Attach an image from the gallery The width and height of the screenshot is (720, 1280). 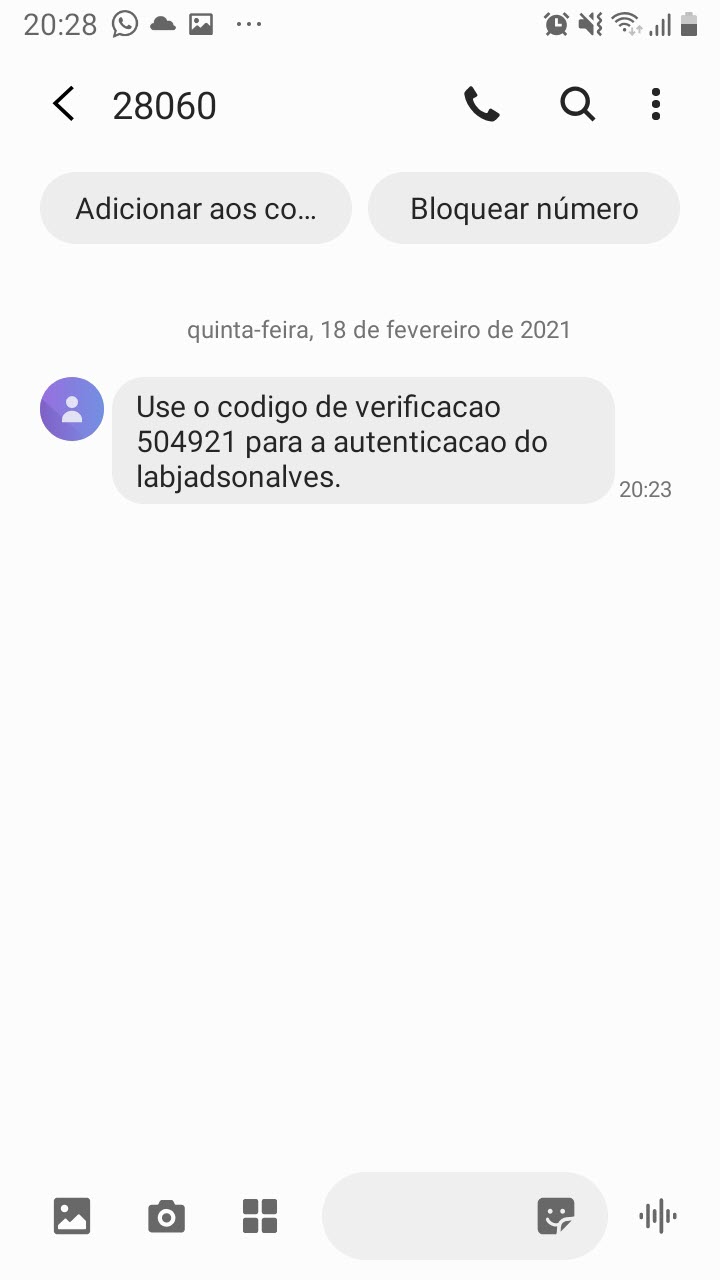tap(72, 1216)
